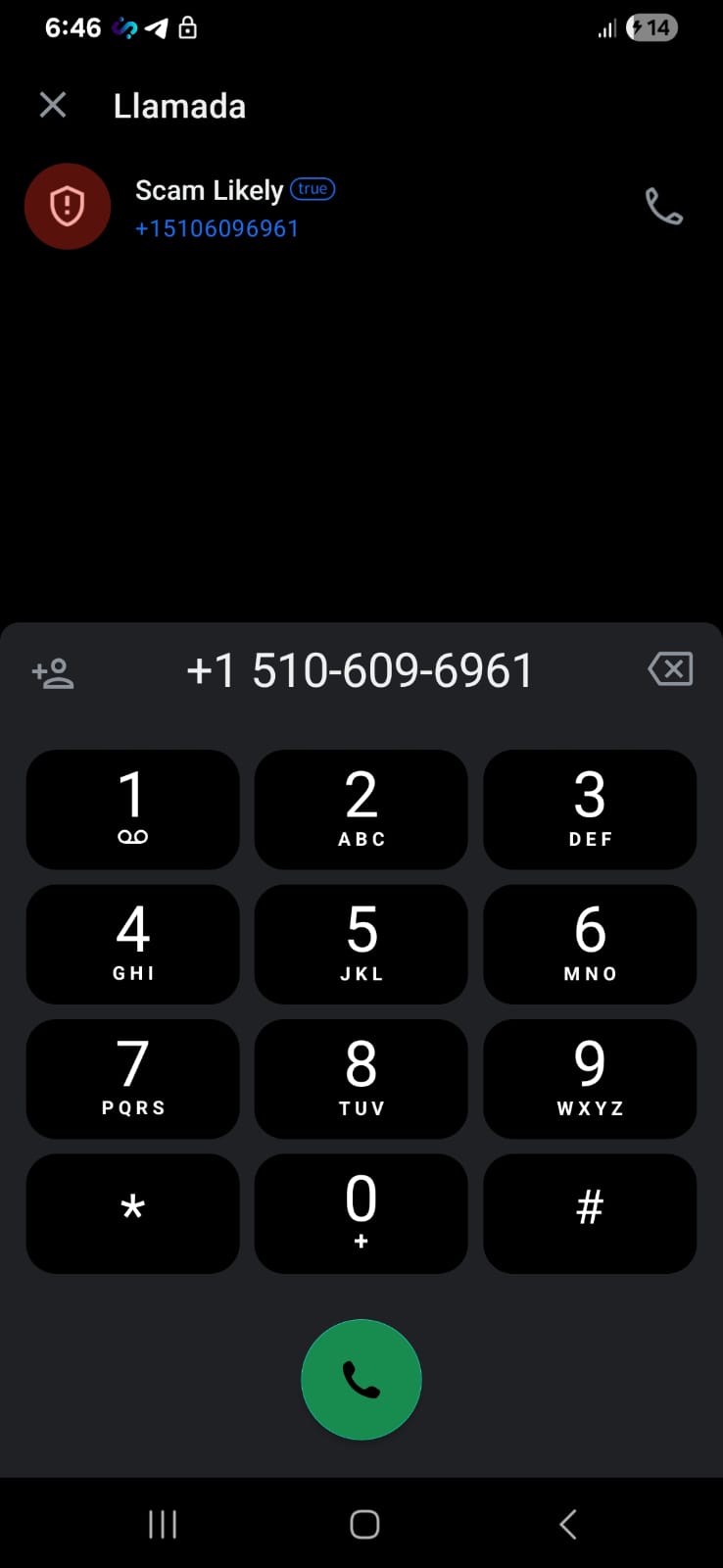
Task: Add the dialed number as a contact
Action: (x=53, y=673)
